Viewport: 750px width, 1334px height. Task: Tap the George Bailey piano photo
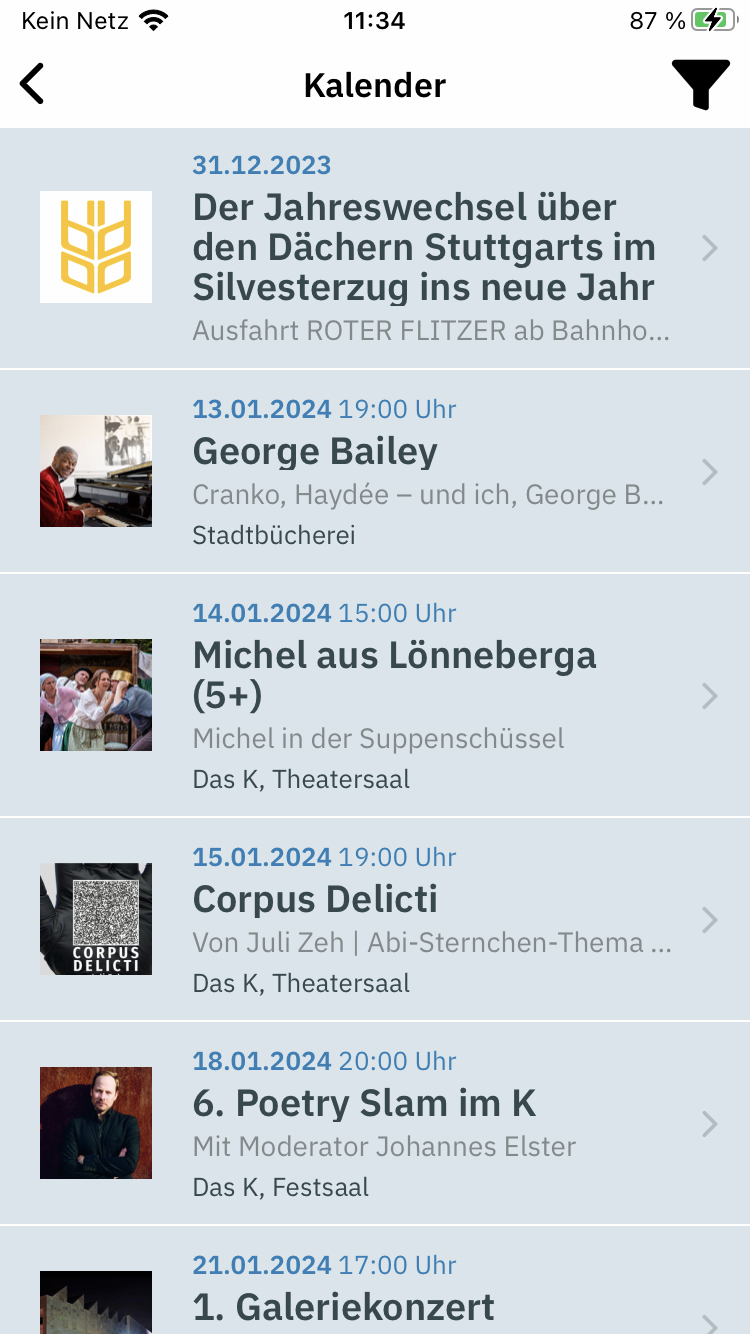[95, 470]
